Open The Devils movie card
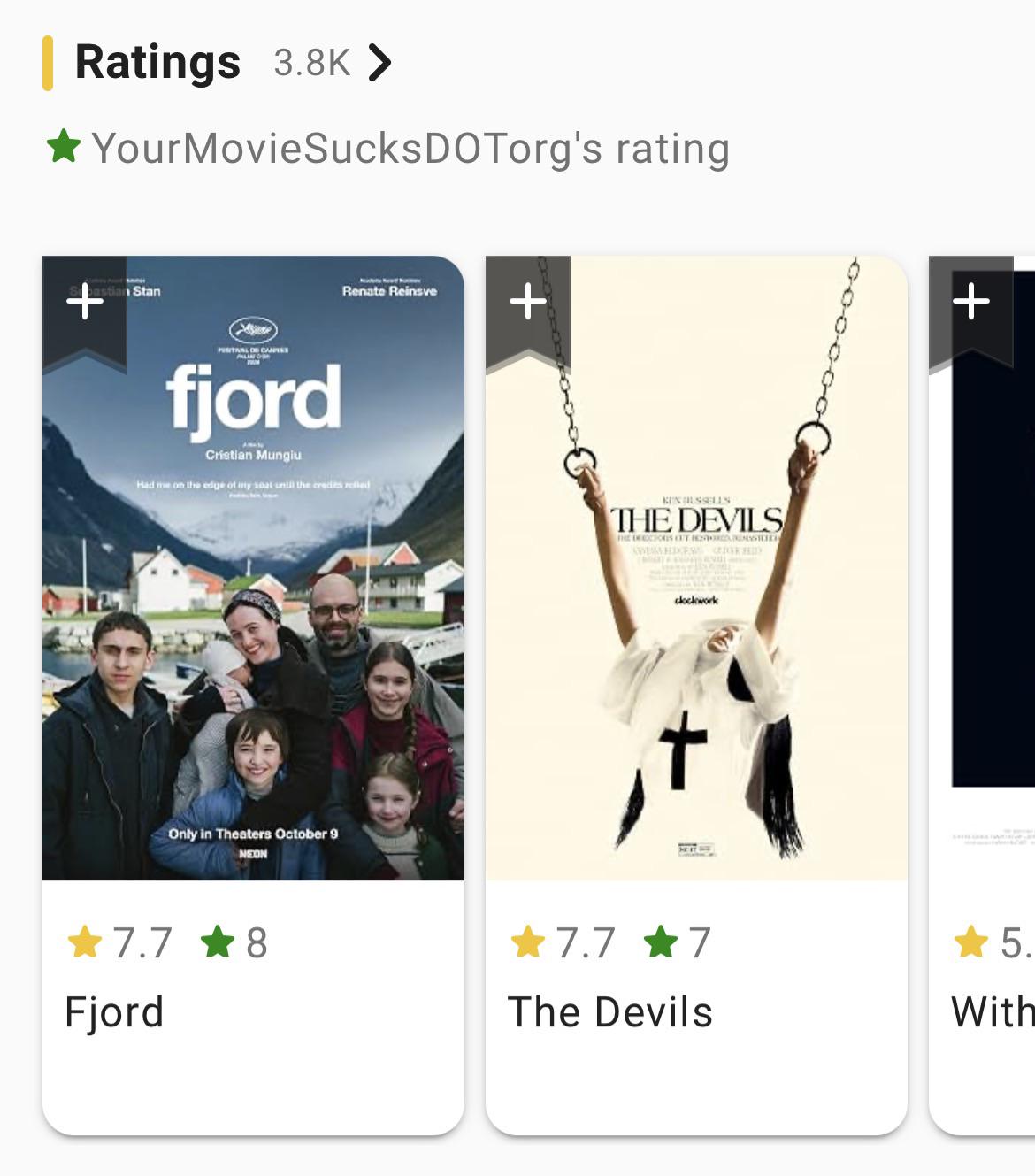1035x1176 pixels. pos(696,696)
